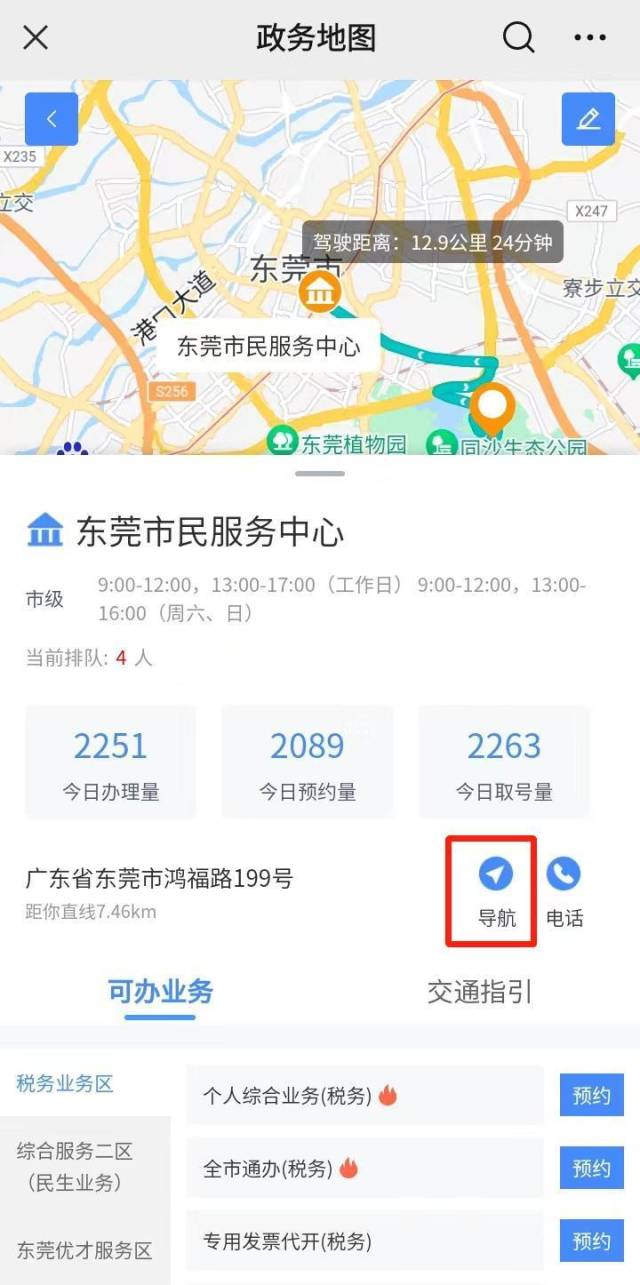The width and height of the screenshot is (640, 1285).
Task: Open the three-dot overflow menu
Action: [x=590, y=39]
